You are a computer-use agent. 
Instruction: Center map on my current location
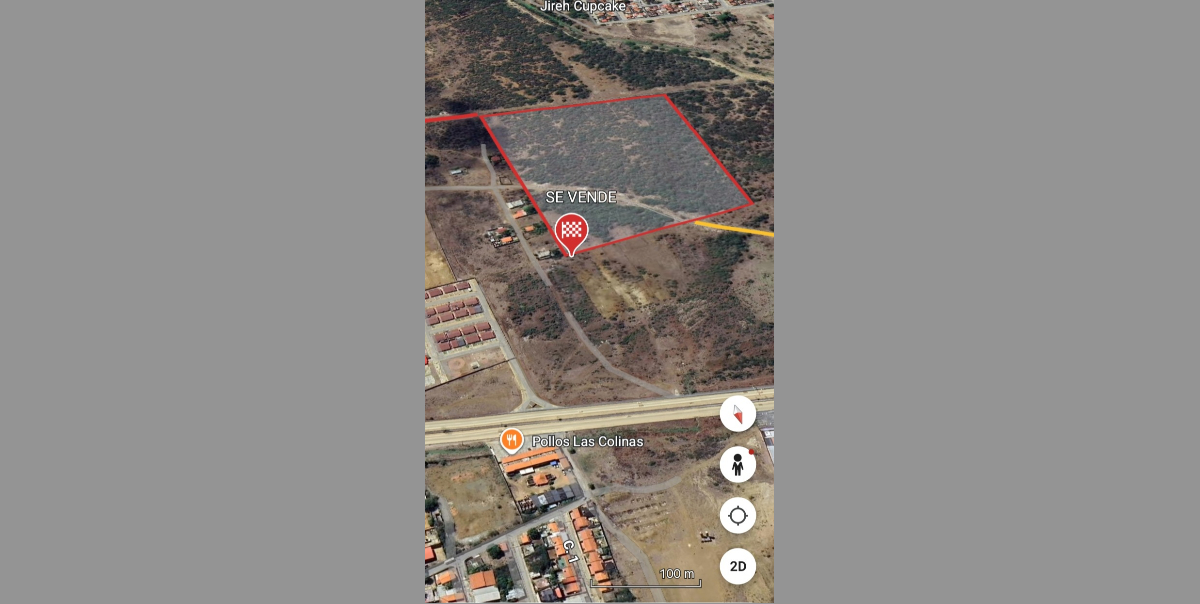738,515
